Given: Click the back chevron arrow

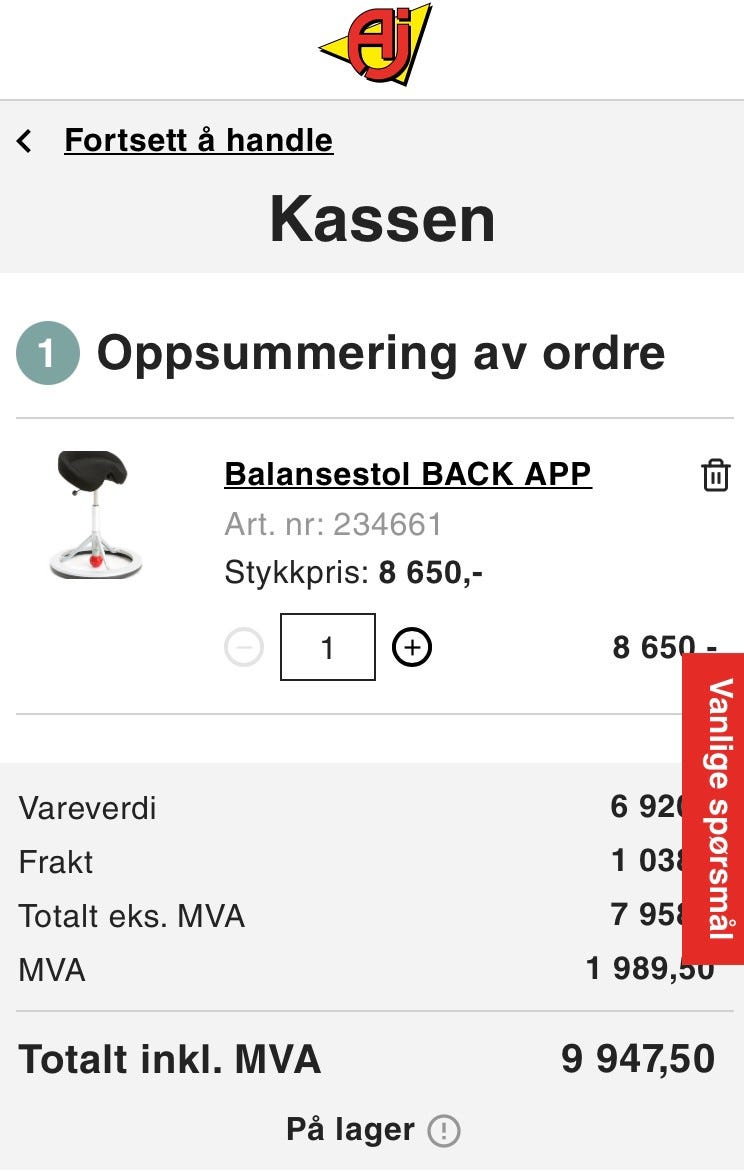Looking at the screenshot, I should [22, 140].
